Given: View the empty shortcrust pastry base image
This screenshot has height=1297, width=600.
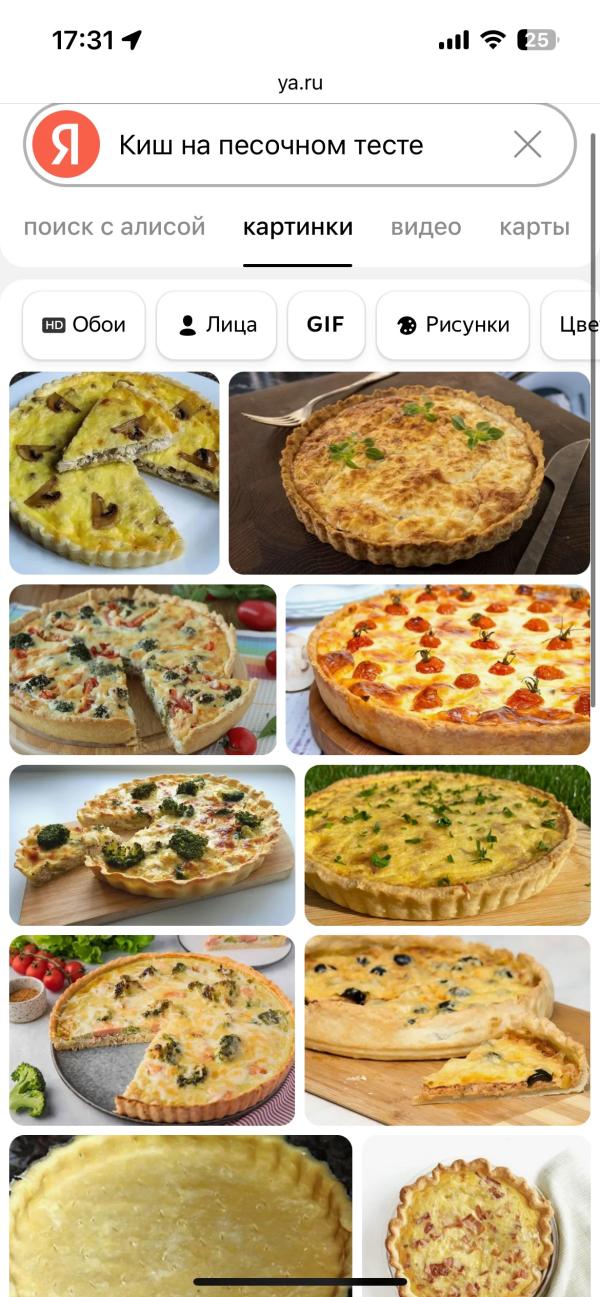Looking at the screenshot, I should coord(180,1210).
